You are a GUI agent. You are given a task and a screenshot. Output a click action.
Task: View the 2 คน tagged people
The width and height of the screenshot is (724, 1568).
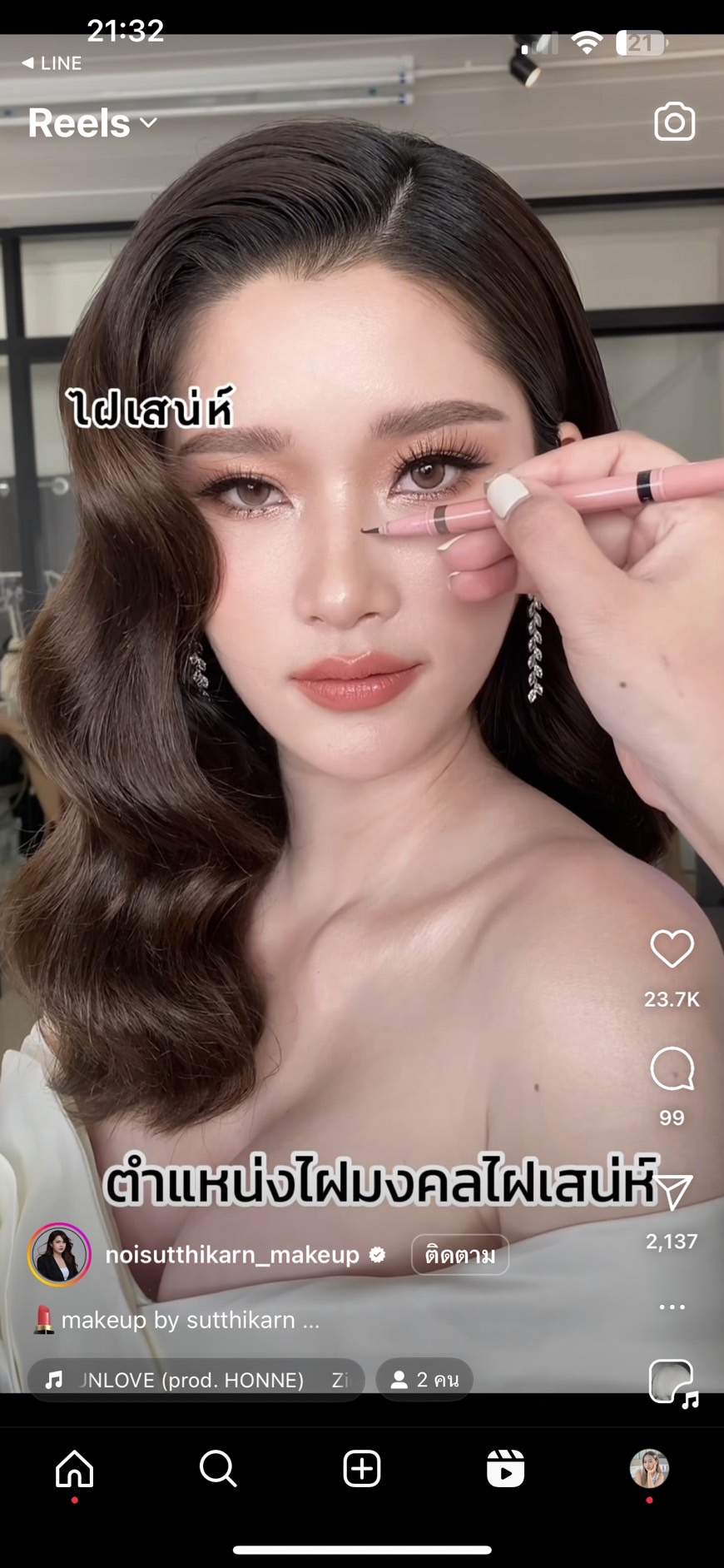pos(424,1380)
